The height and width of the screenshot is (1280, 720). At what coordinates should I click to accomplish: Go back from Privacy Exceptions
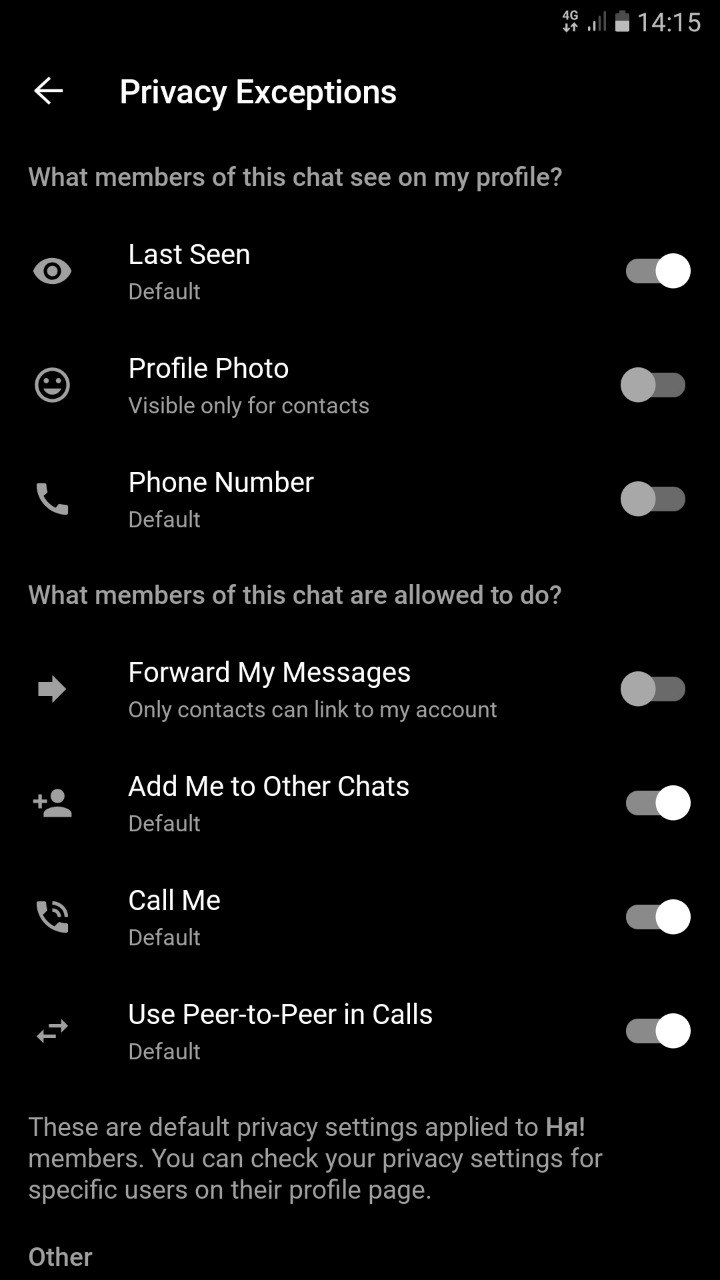pyautogui.click(x=48, y=92)
